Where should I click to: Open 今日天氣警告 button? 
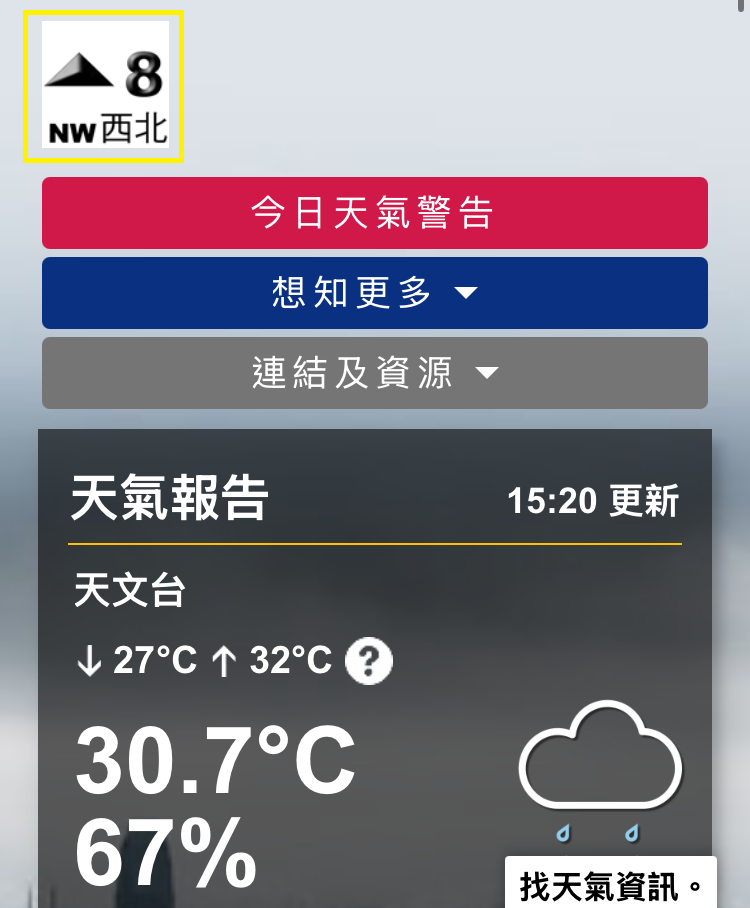tap(374, 213)
